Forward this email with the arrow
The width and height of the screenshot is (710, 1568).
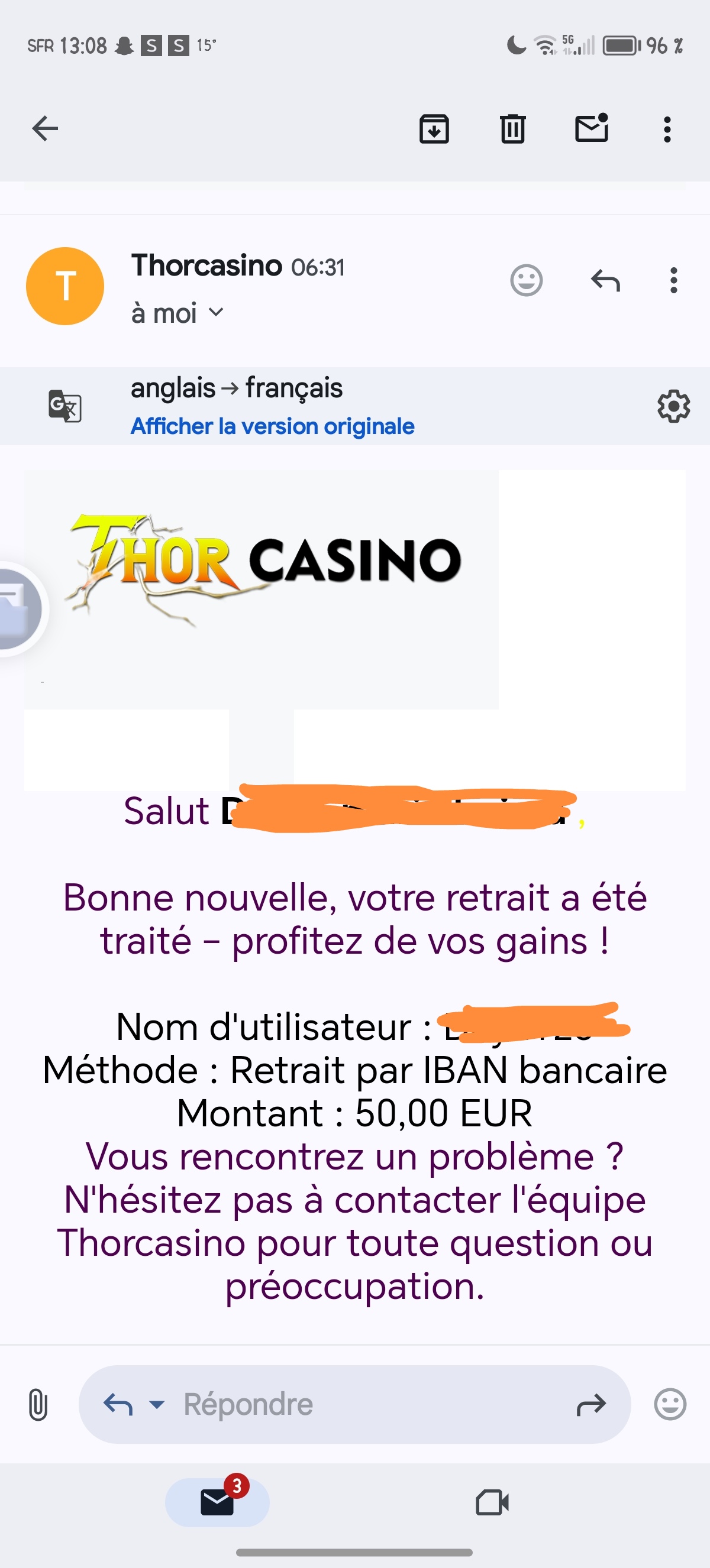coord(591,1404)
